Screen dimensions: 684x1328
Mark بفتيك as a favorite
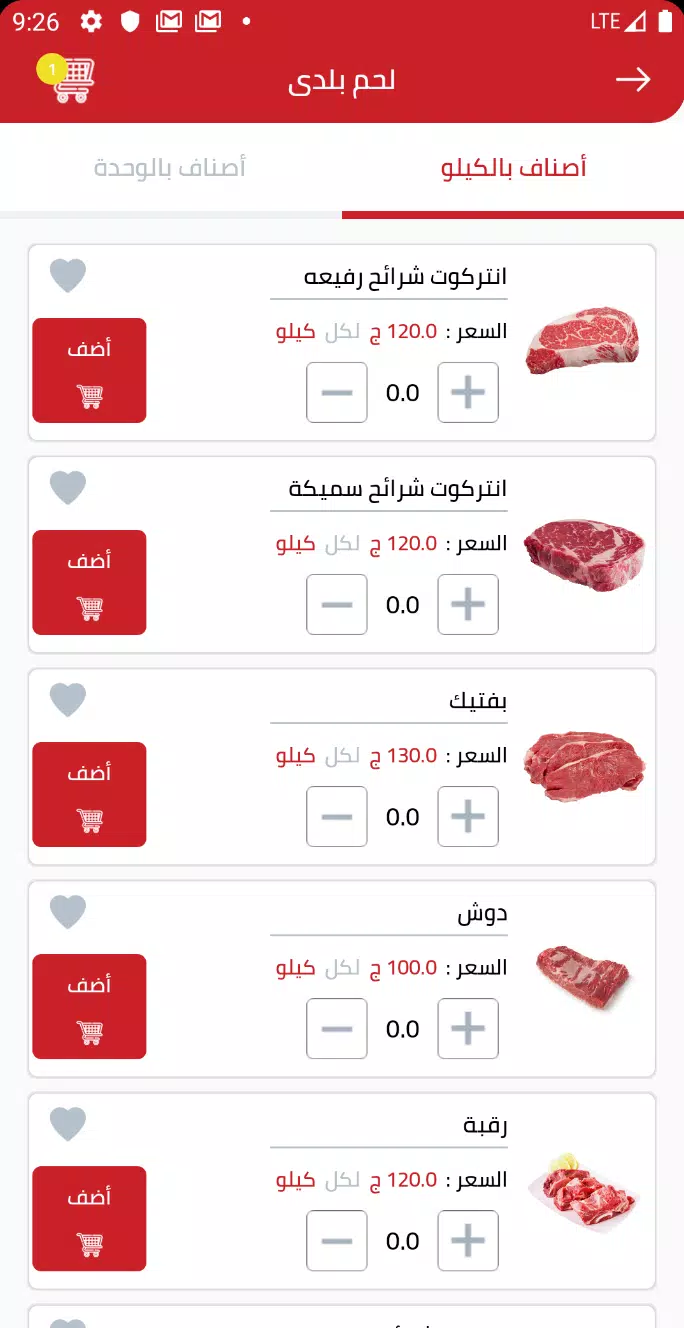68,700
